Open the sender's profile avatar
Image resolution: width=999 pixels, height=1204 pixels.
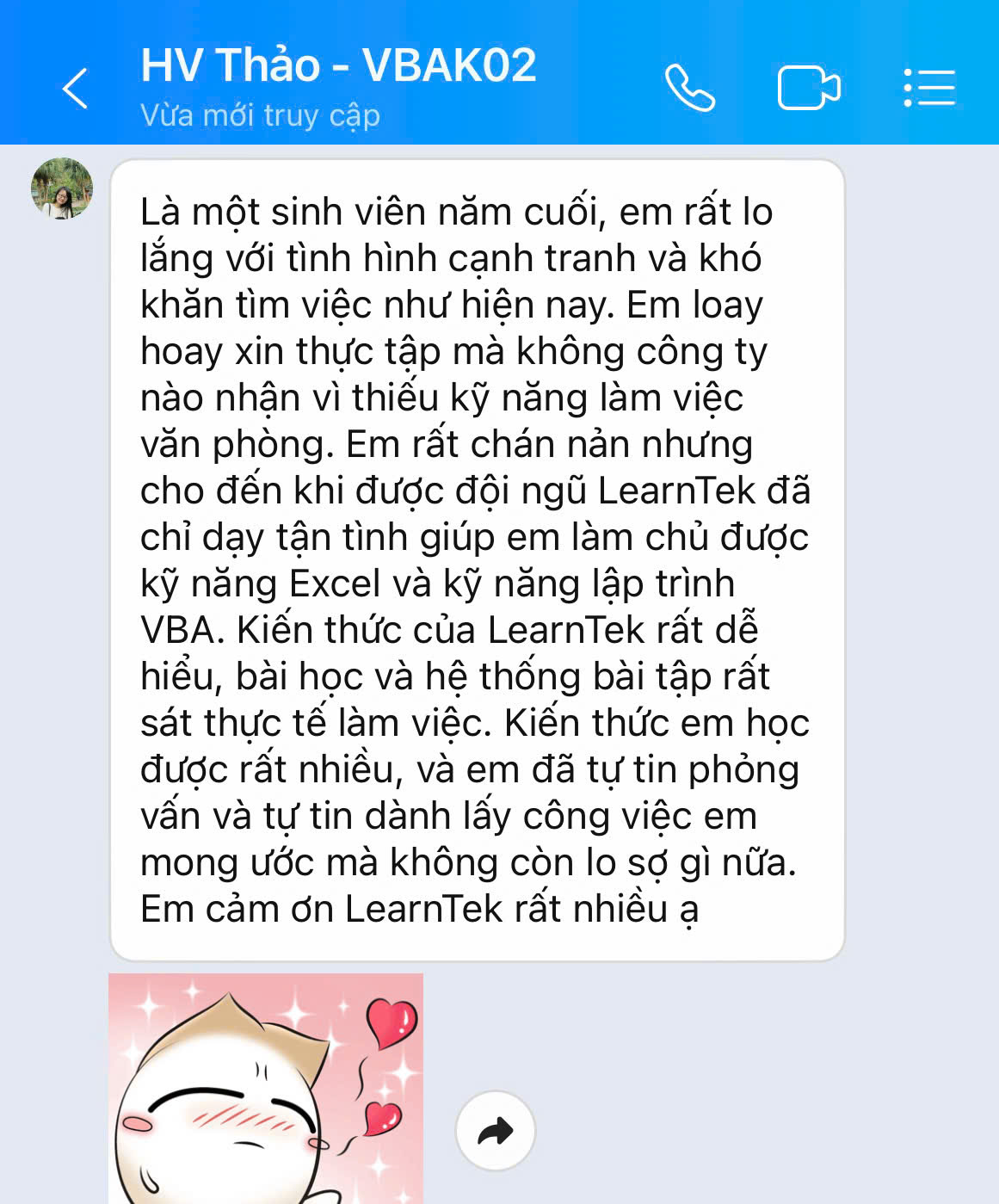point(62,188)
